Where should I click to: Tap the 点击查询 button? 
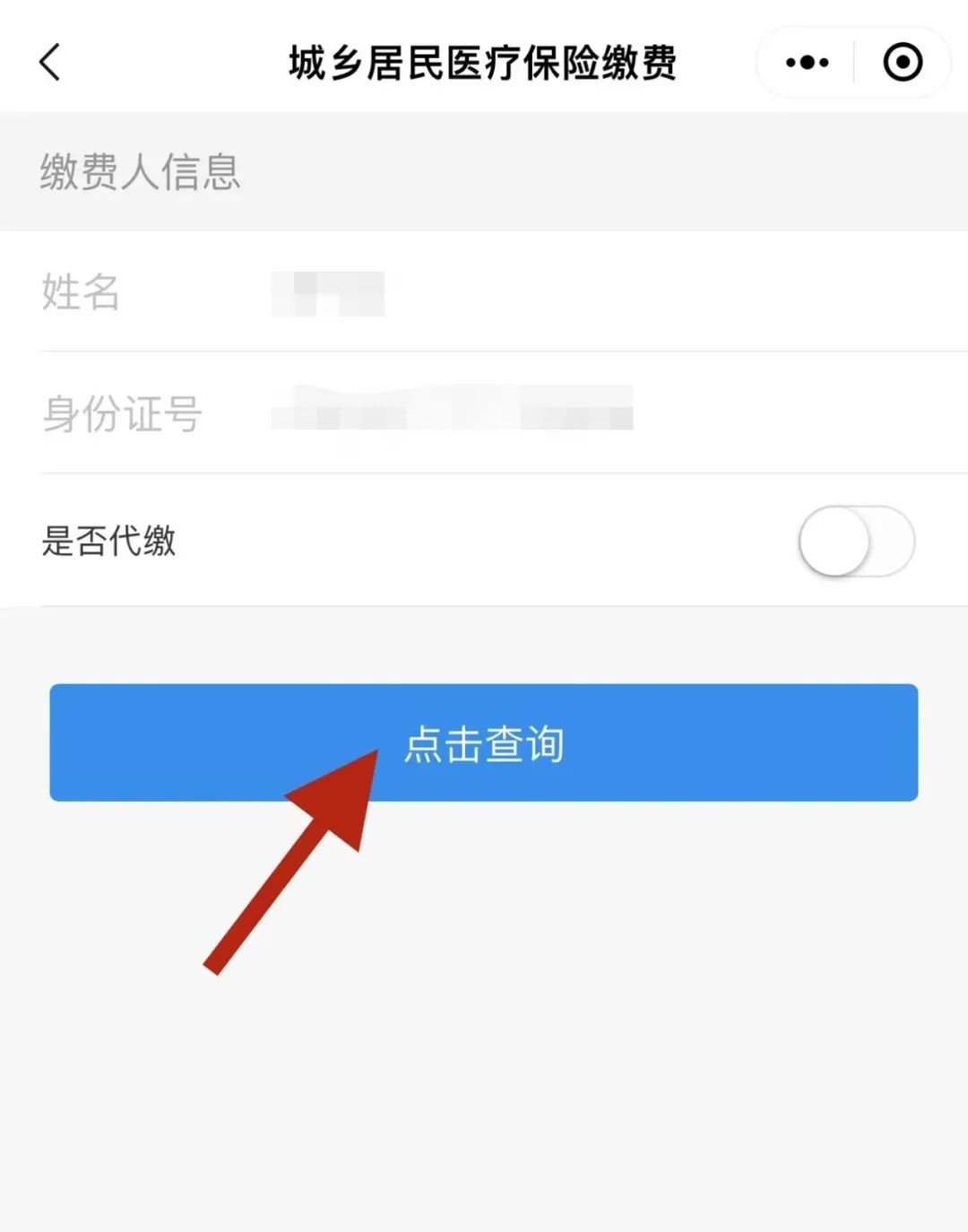point(484,742)
